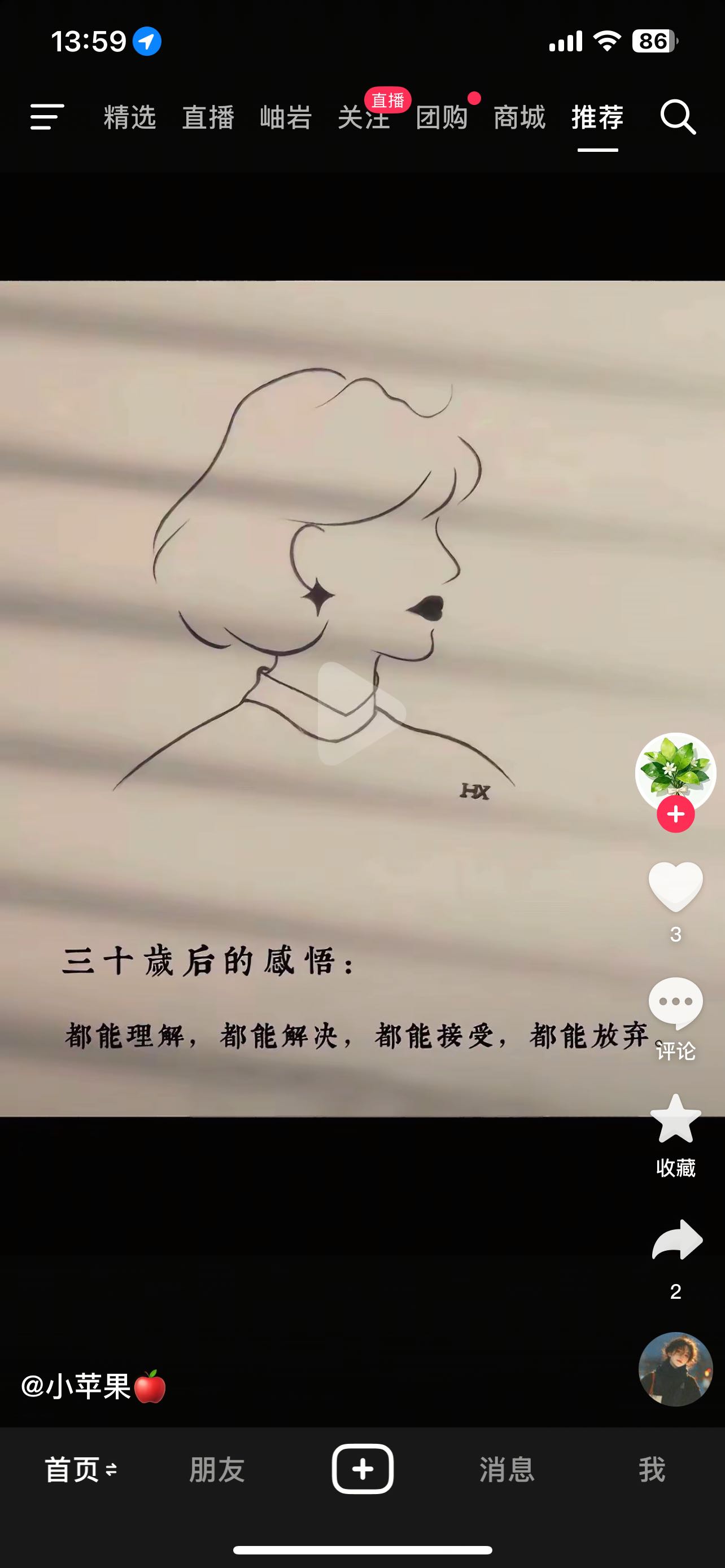The image size is (725, 1568).
Task: Open the 岫岩 local tab
Action: (286, 117)
